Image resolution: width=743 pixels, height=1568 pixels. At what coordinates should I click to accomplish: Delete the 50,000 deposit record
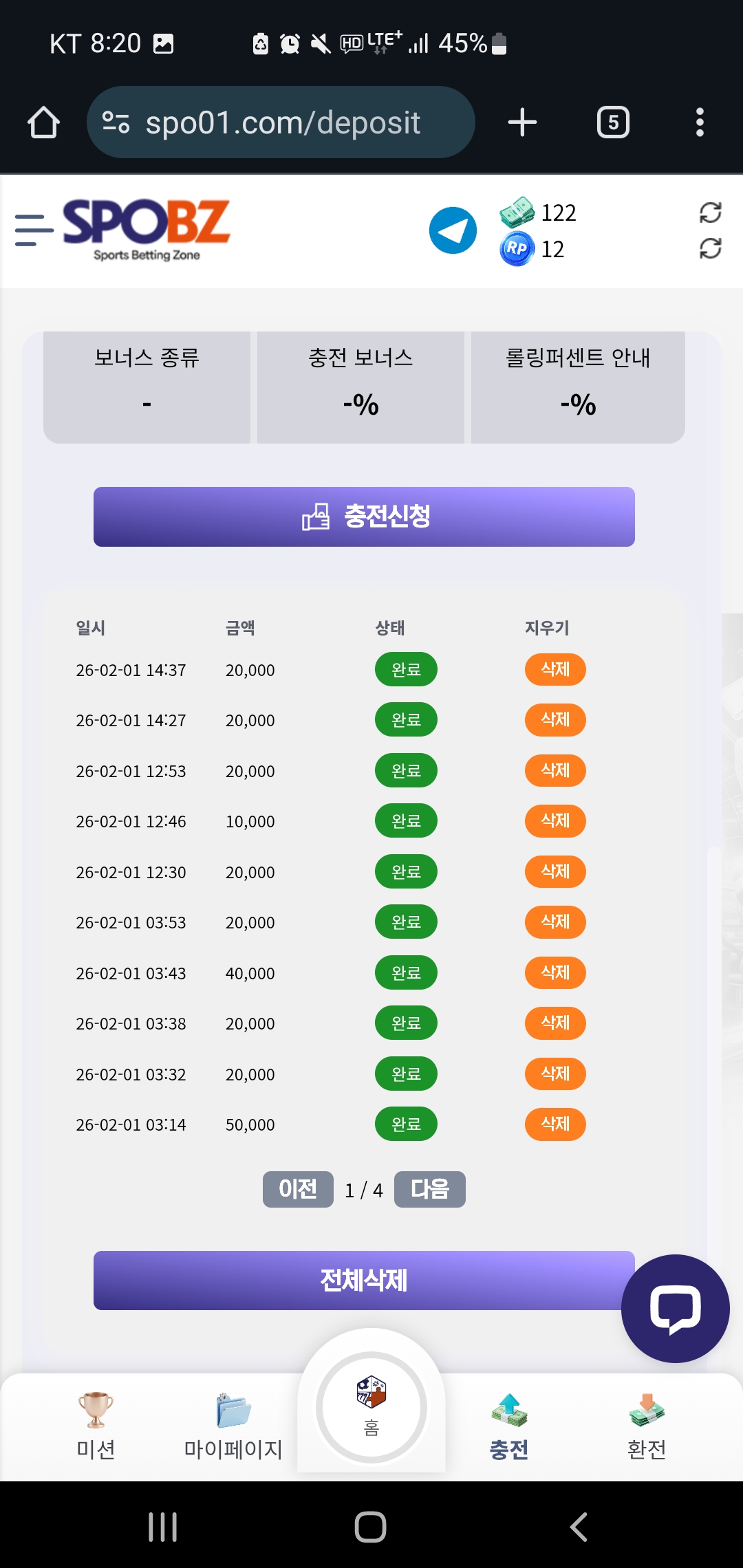[554, 1124]
